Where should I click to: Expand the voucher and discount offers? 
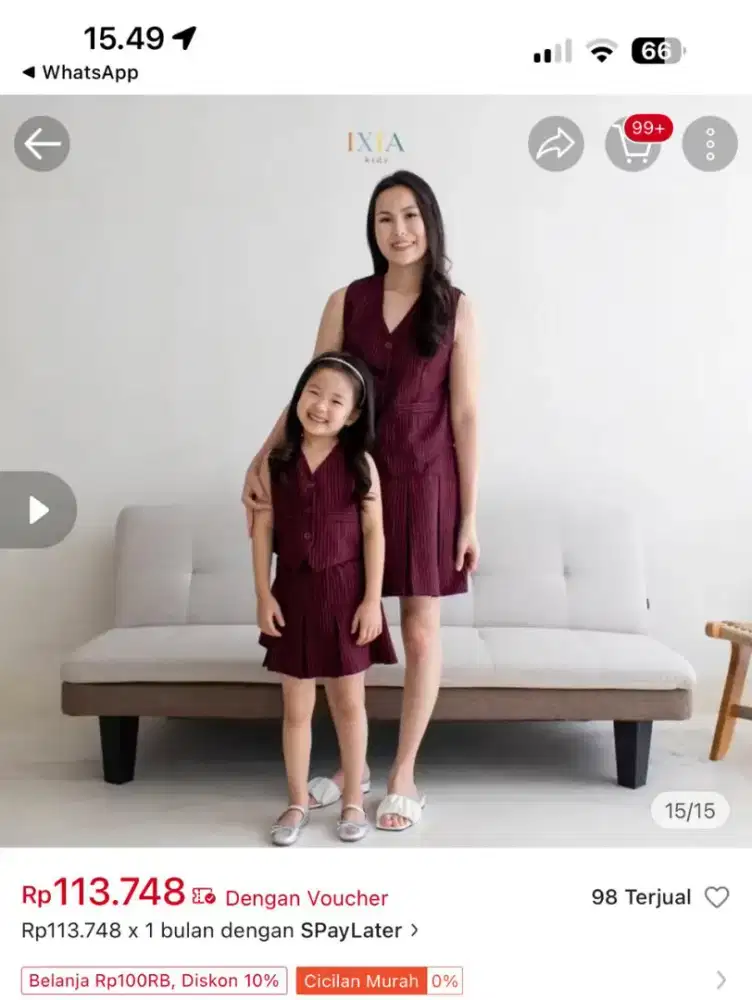(721, 980)
